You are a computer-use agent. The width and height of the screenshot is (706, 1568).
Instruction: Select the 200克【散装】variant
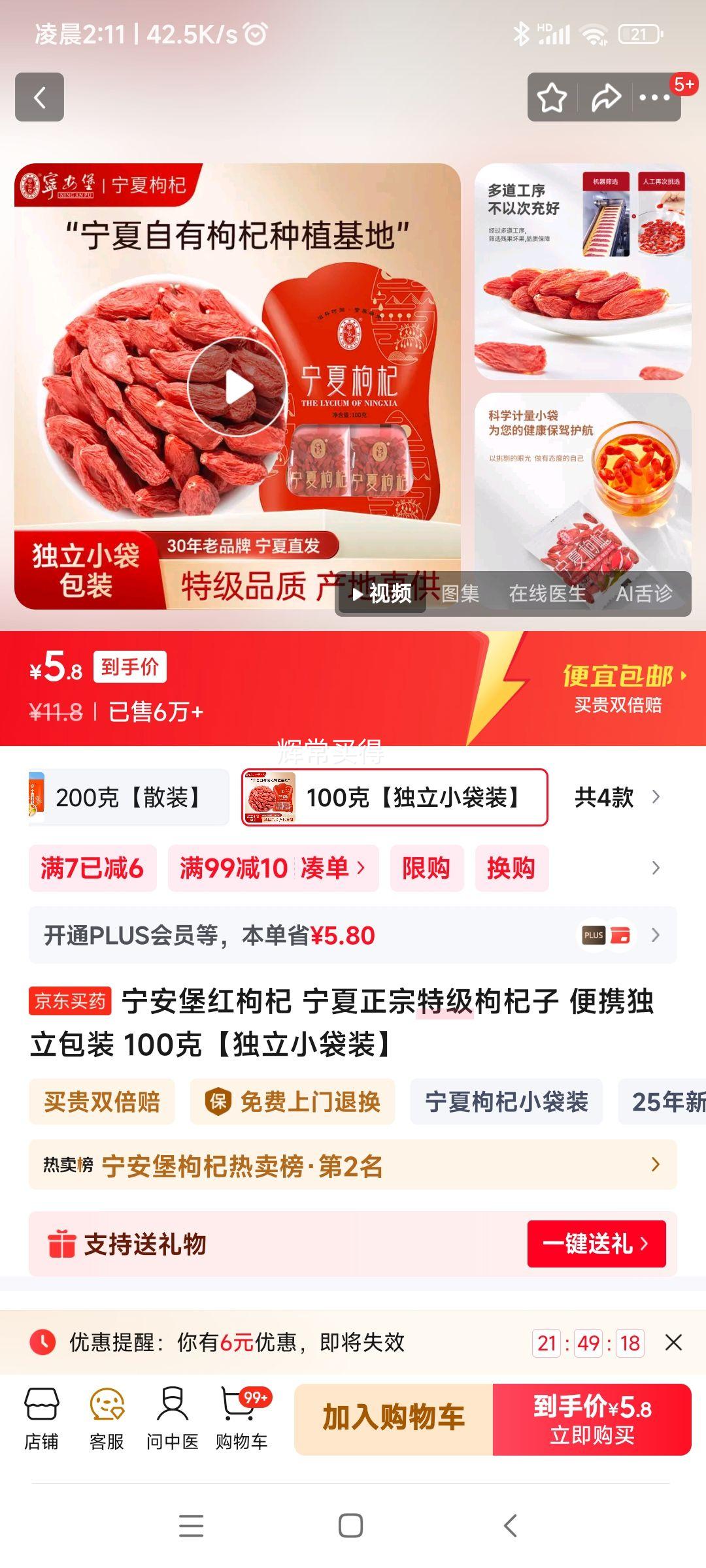click(128, 798)
